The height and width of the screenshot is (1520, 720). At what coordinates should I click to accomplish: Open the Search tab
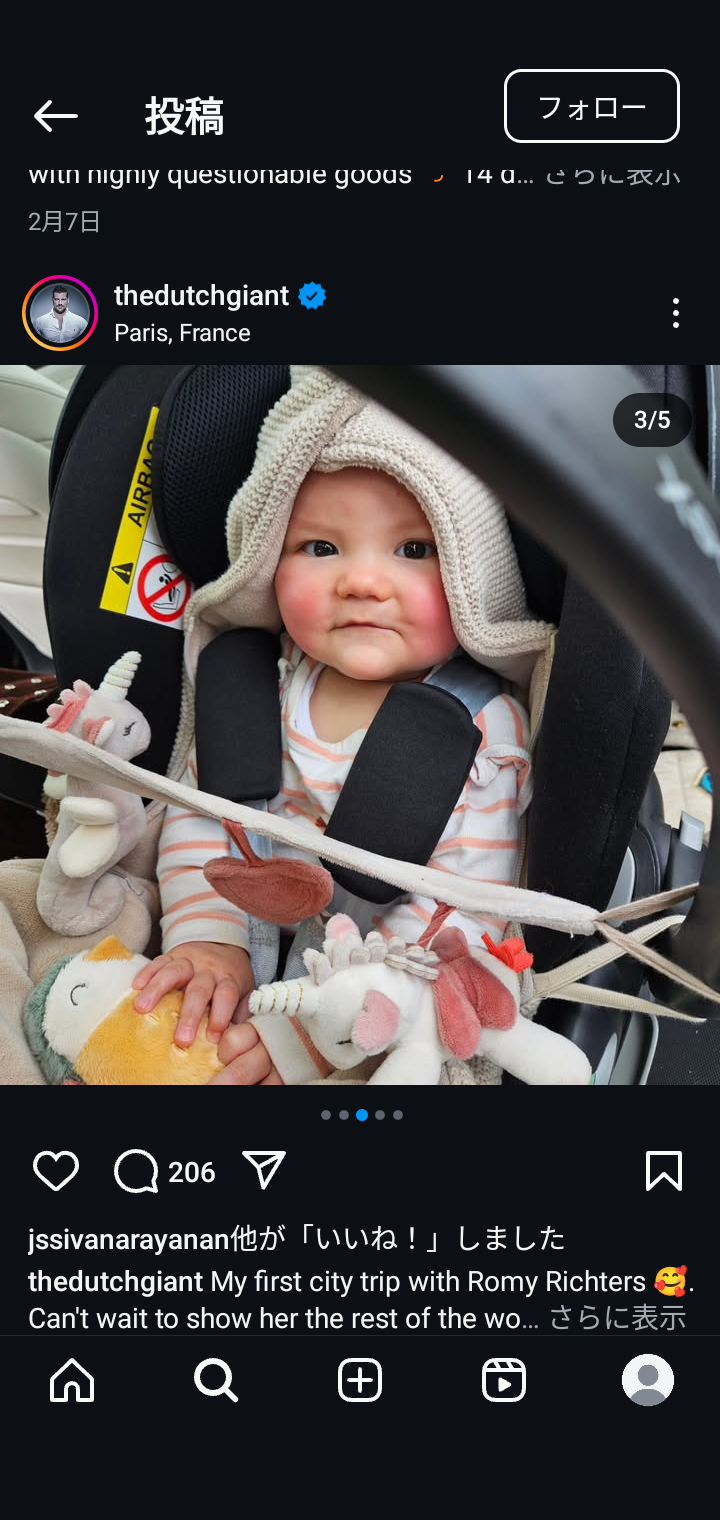pyautogui.click(x=216, y=1381)
